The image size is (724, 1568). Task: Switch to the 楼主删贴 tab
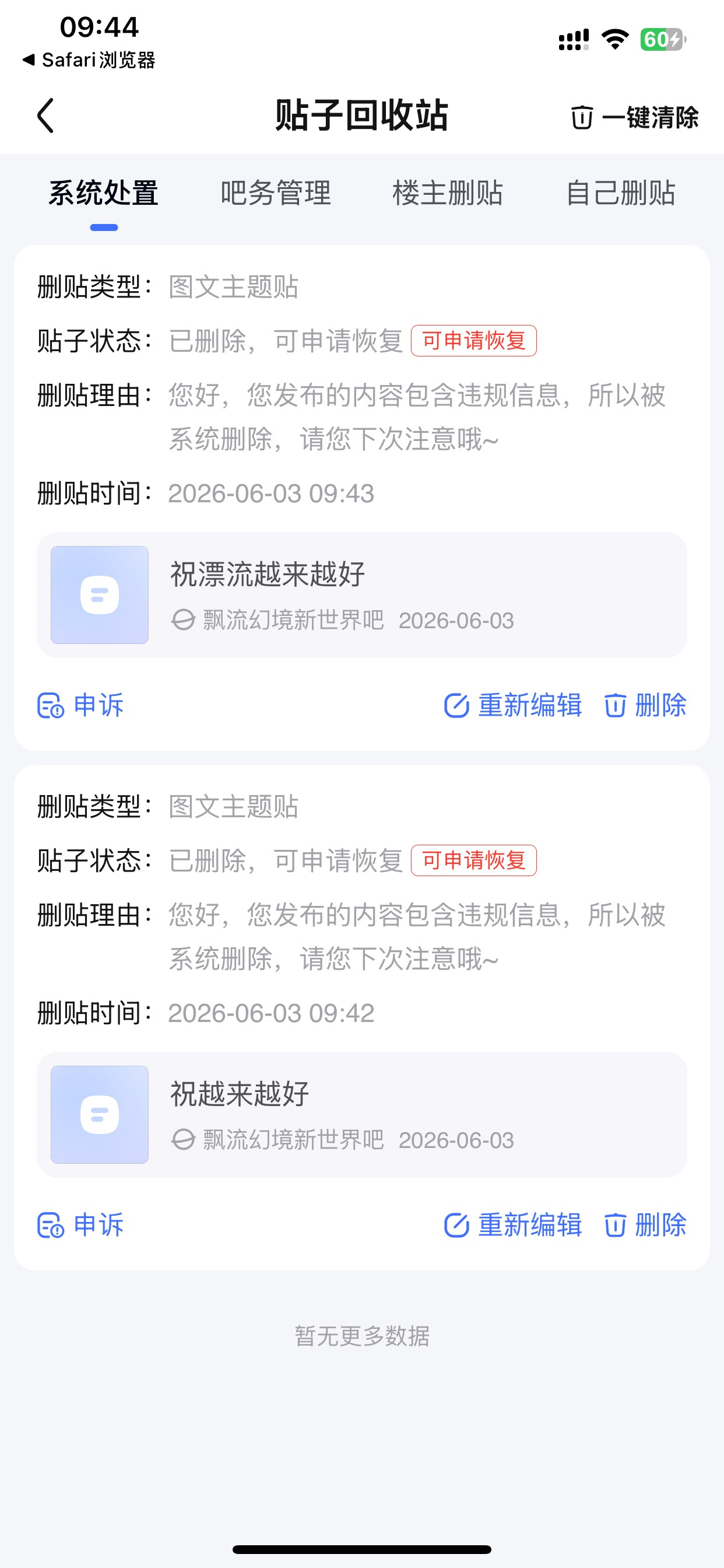pos(448,194)
